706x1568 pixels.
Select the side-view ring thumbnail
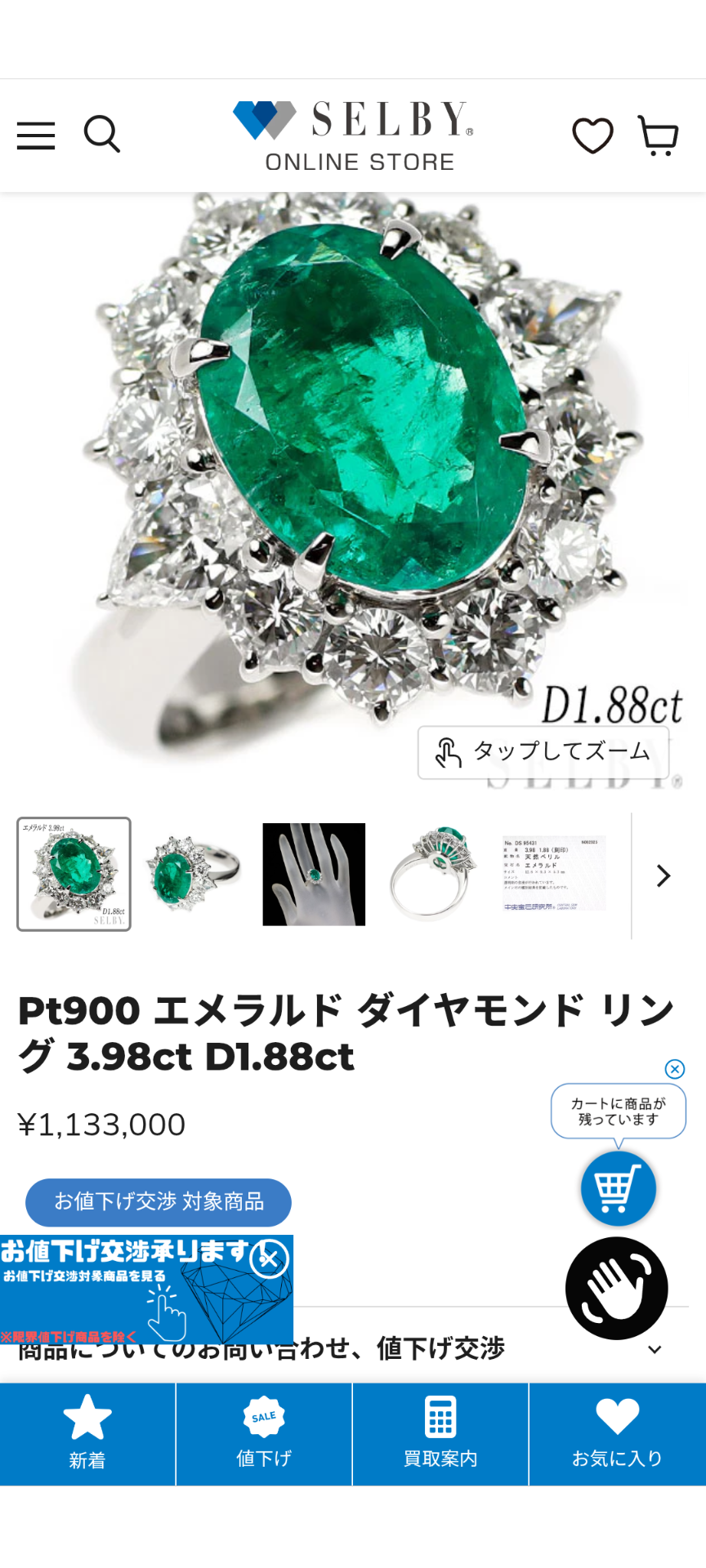click(194, 874)
